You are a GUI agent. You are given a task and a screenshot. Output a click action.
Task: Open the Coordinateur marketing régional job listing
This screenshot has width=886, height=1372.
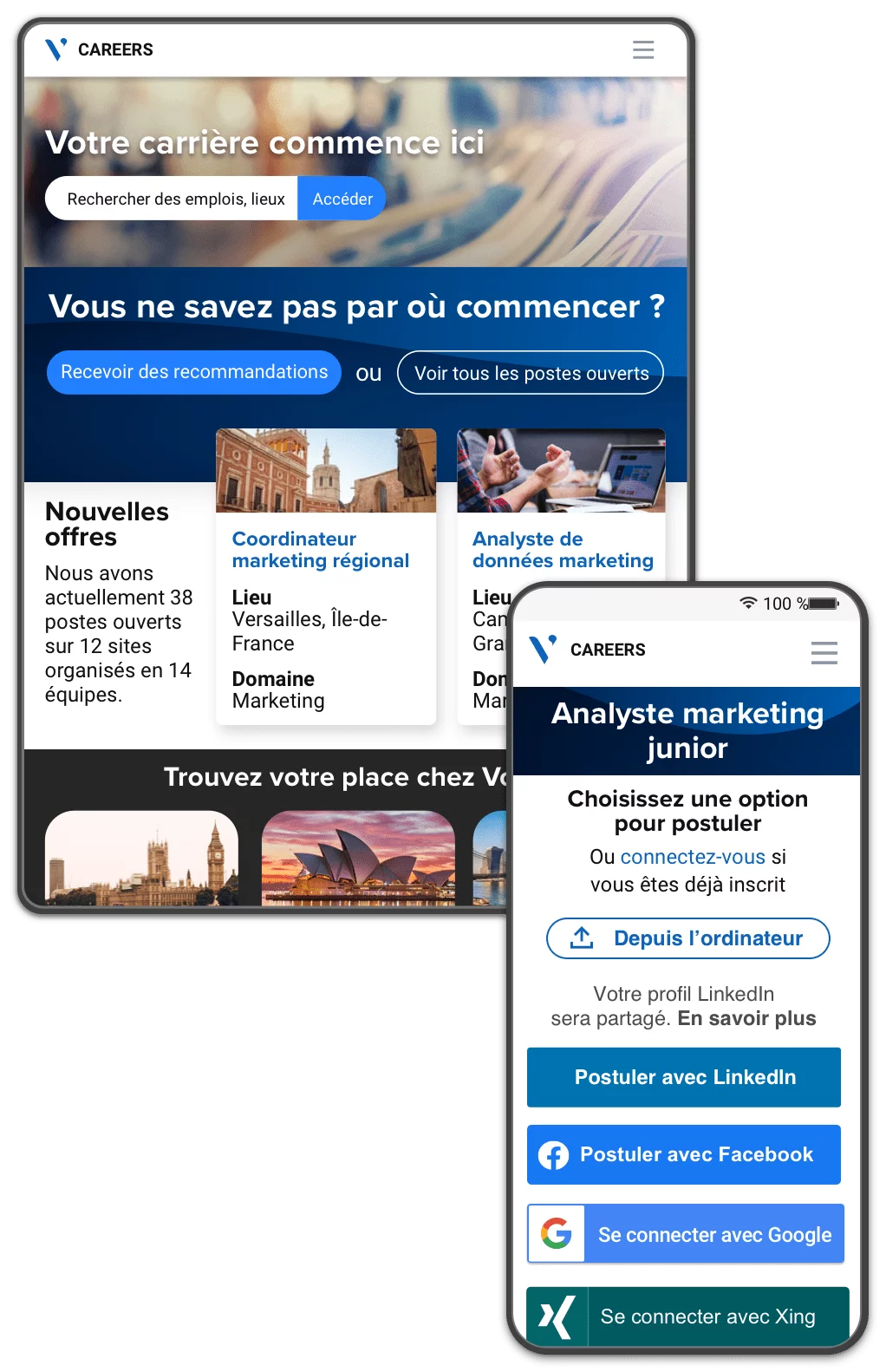[x=320, y=550]
